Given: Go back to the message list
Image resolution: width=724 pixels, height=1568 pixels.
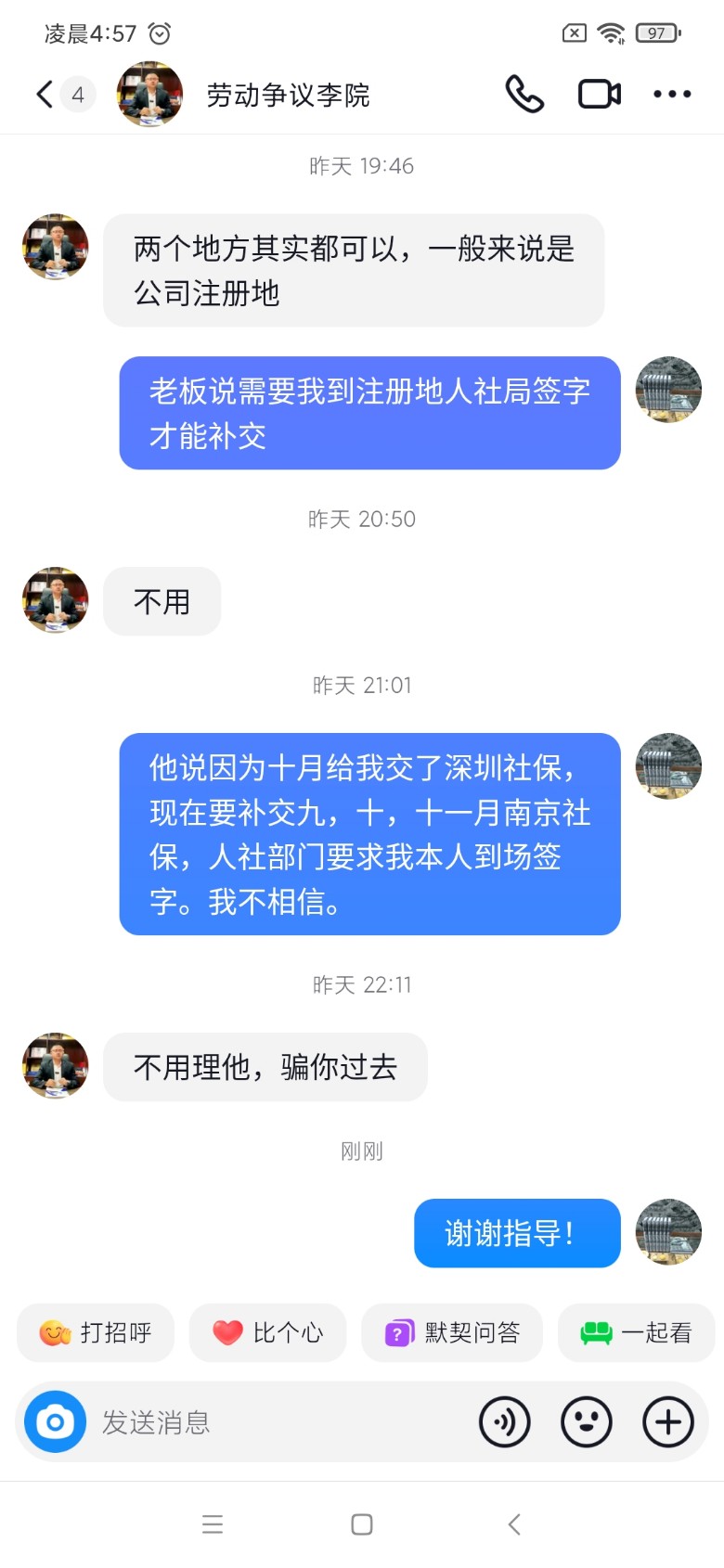Looking at the screenshot, I should [44, 94].
